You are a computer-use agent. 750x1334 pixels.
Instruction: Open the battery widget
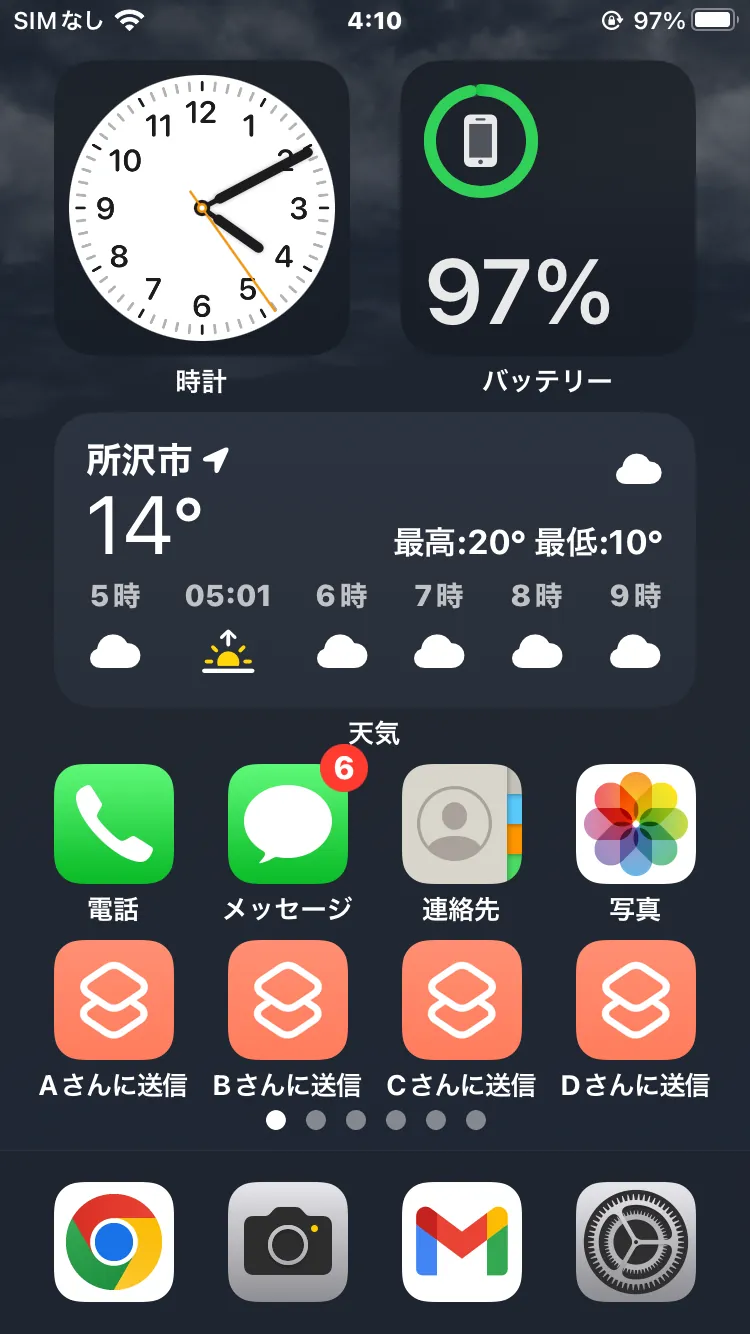(x=548, y=208)
